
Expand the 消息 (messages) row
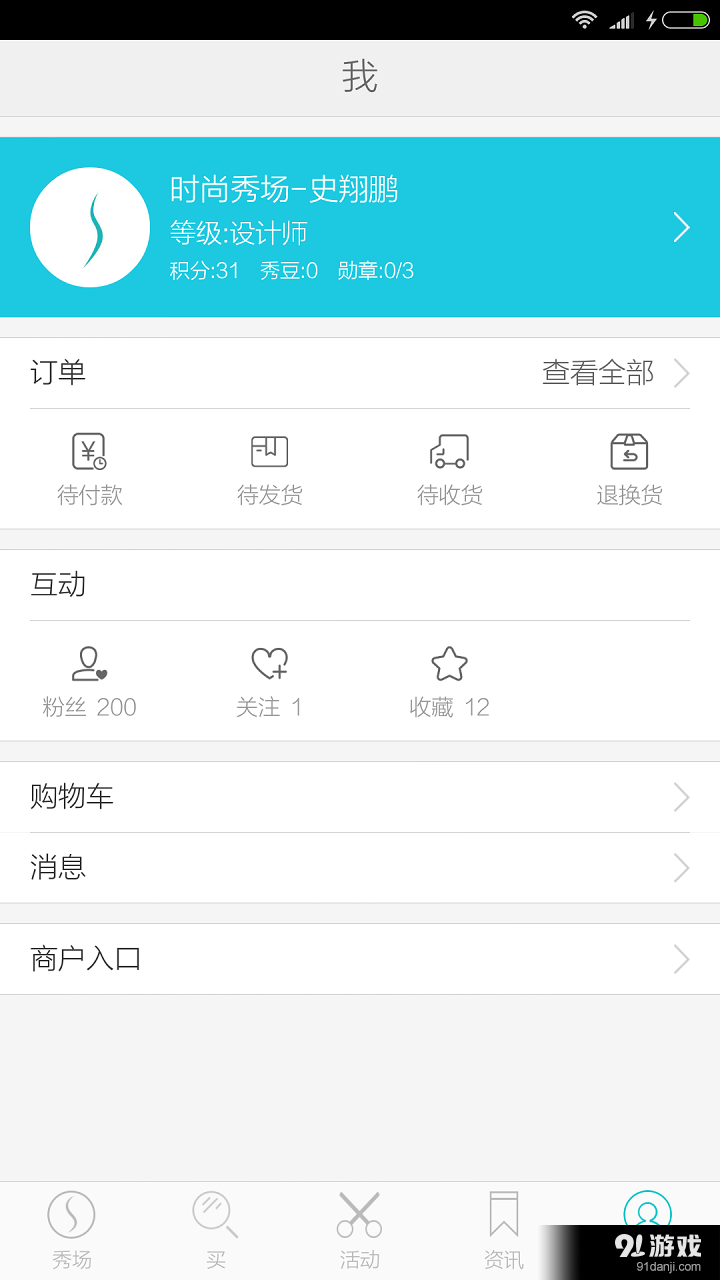point(360,867)
